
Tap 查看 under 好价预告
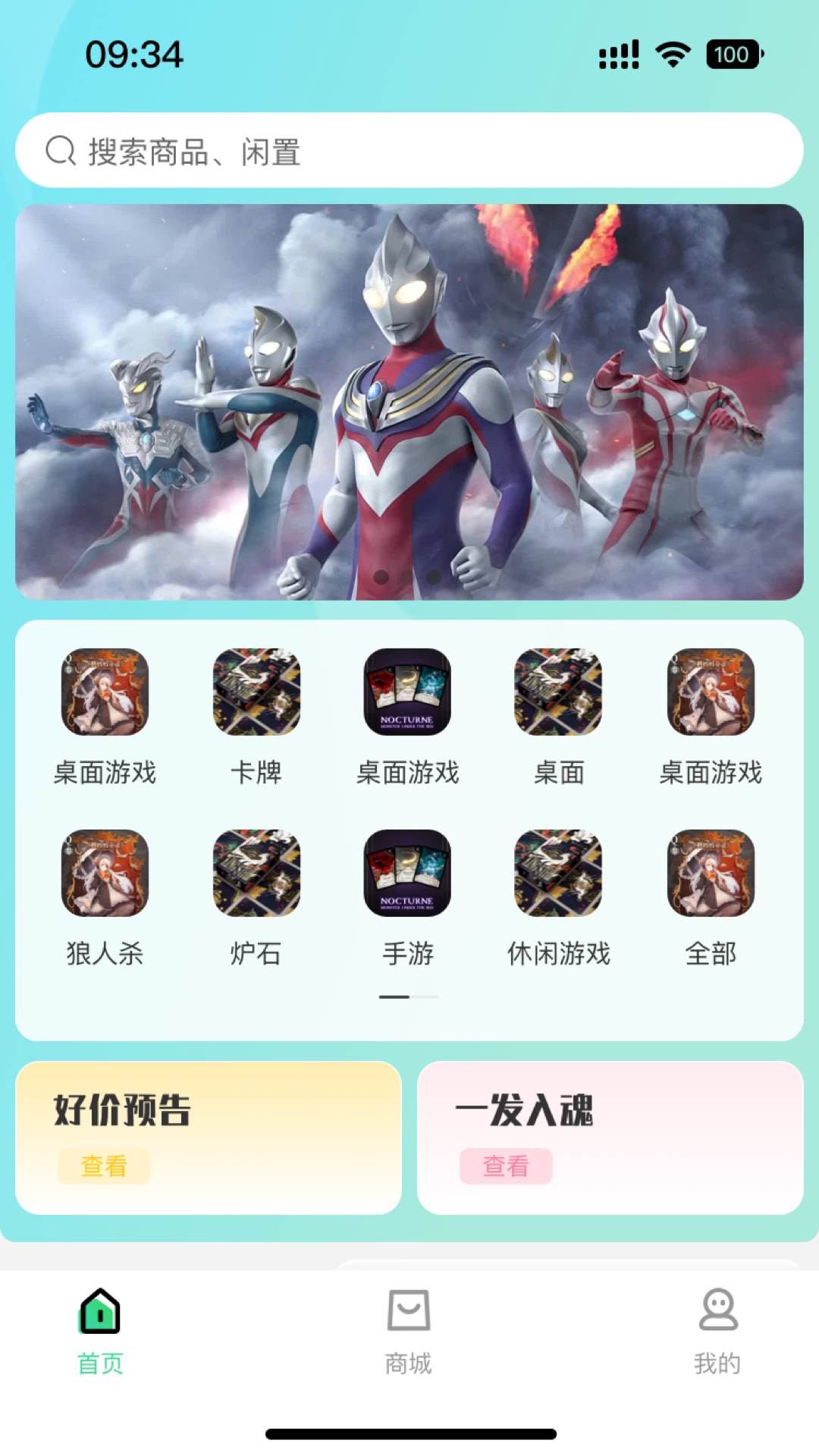click(x=104, y=1166)
